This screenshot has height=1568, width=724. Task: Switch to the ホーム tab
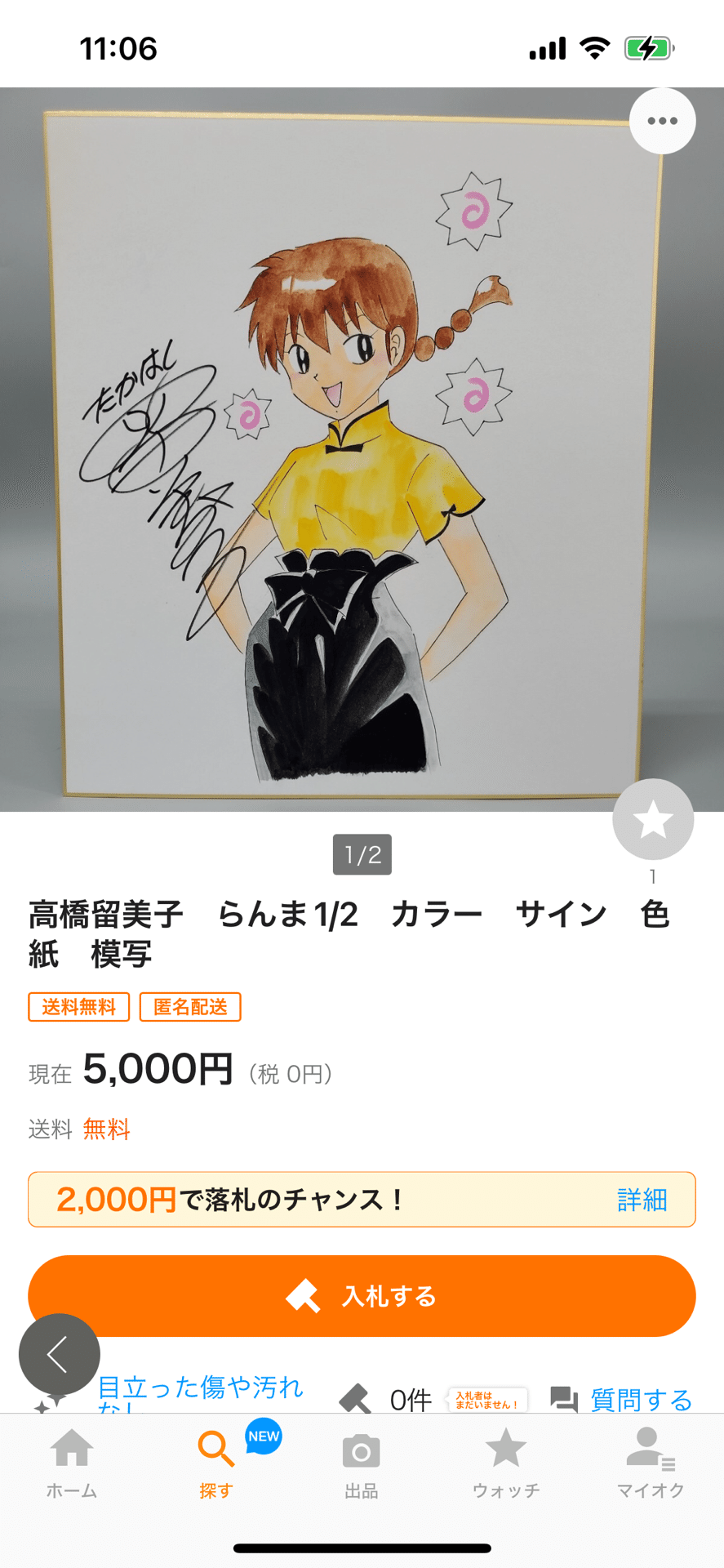pos(72,1463)
